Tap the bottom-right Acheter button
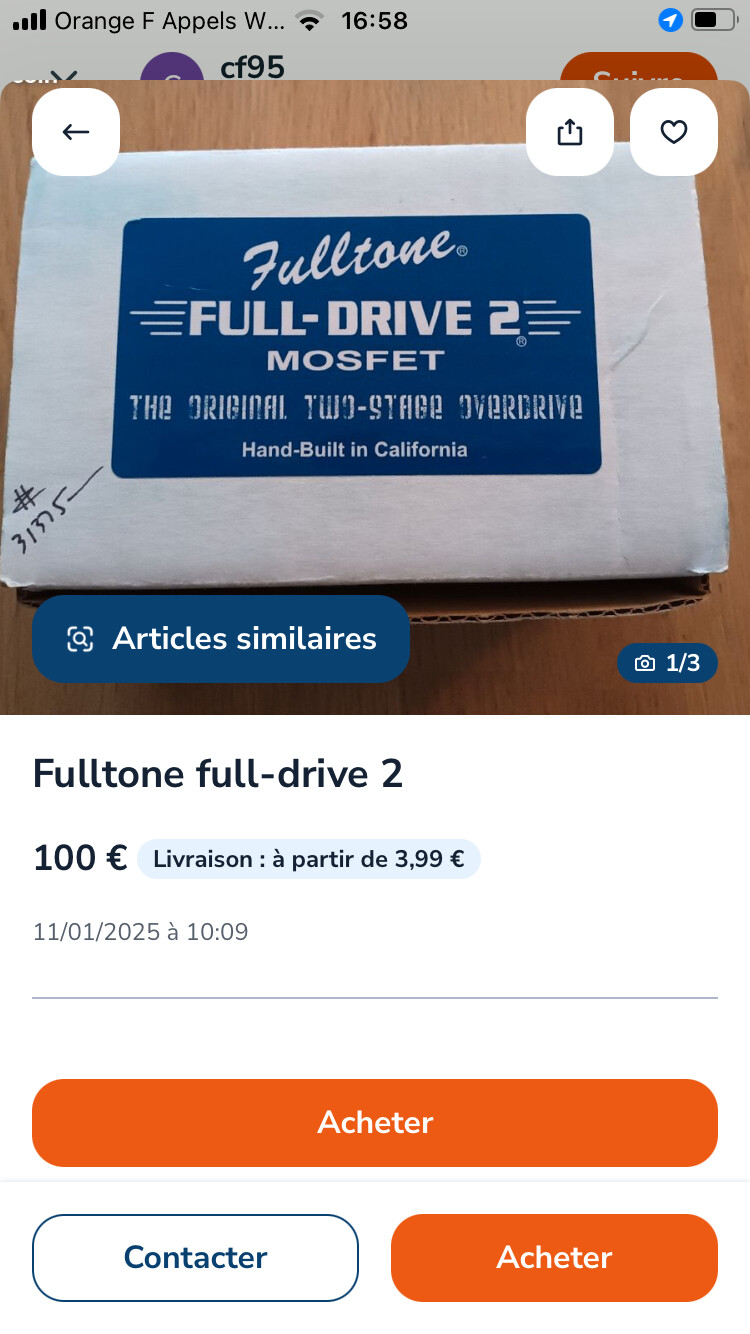 (x=554, y=1257)
